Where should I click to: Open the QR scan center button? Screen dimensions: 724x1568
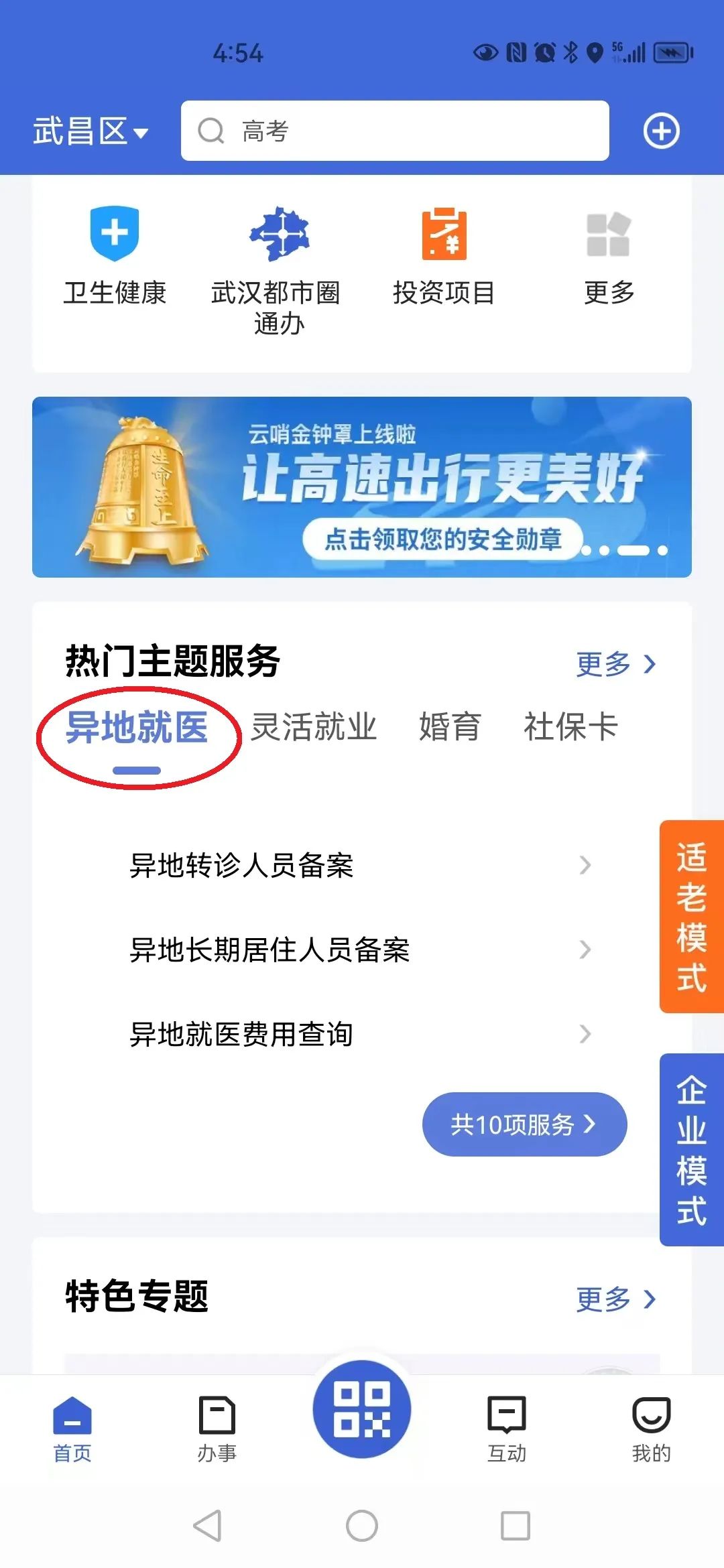[x=362, y=1410]
